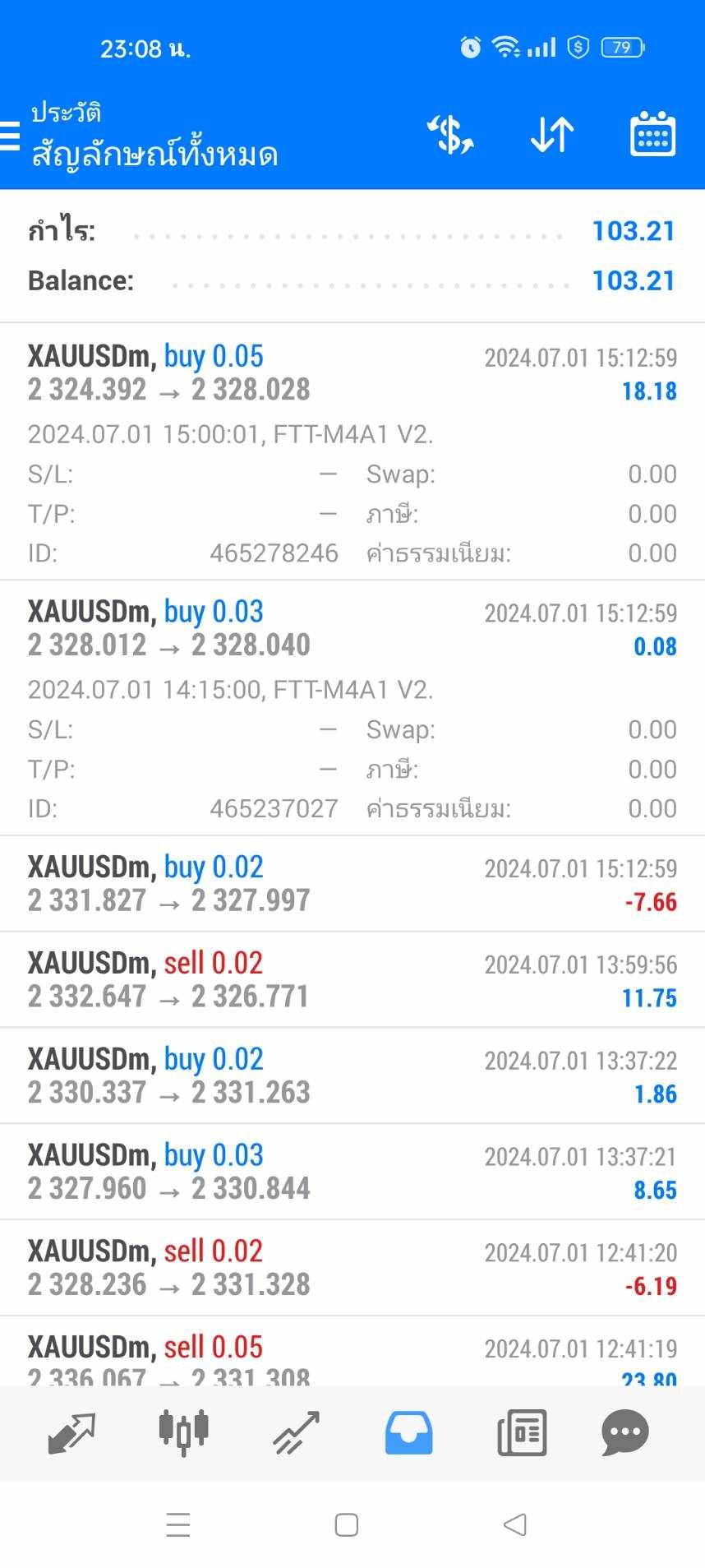
Task: Open the symbol filter dollar icon
Action: [450, 135]
